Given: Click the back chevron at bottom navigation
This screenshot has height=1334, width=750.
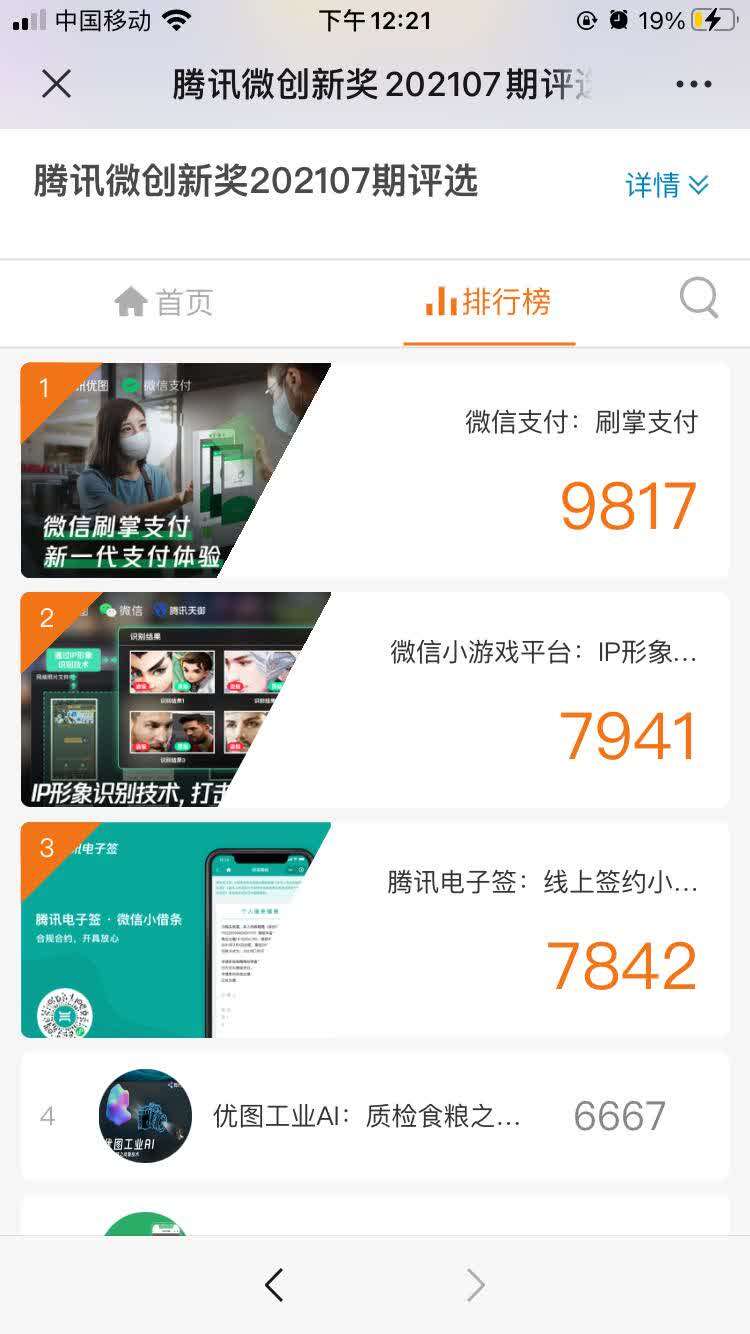Looking at the screenshot, I should point(273,1285).
